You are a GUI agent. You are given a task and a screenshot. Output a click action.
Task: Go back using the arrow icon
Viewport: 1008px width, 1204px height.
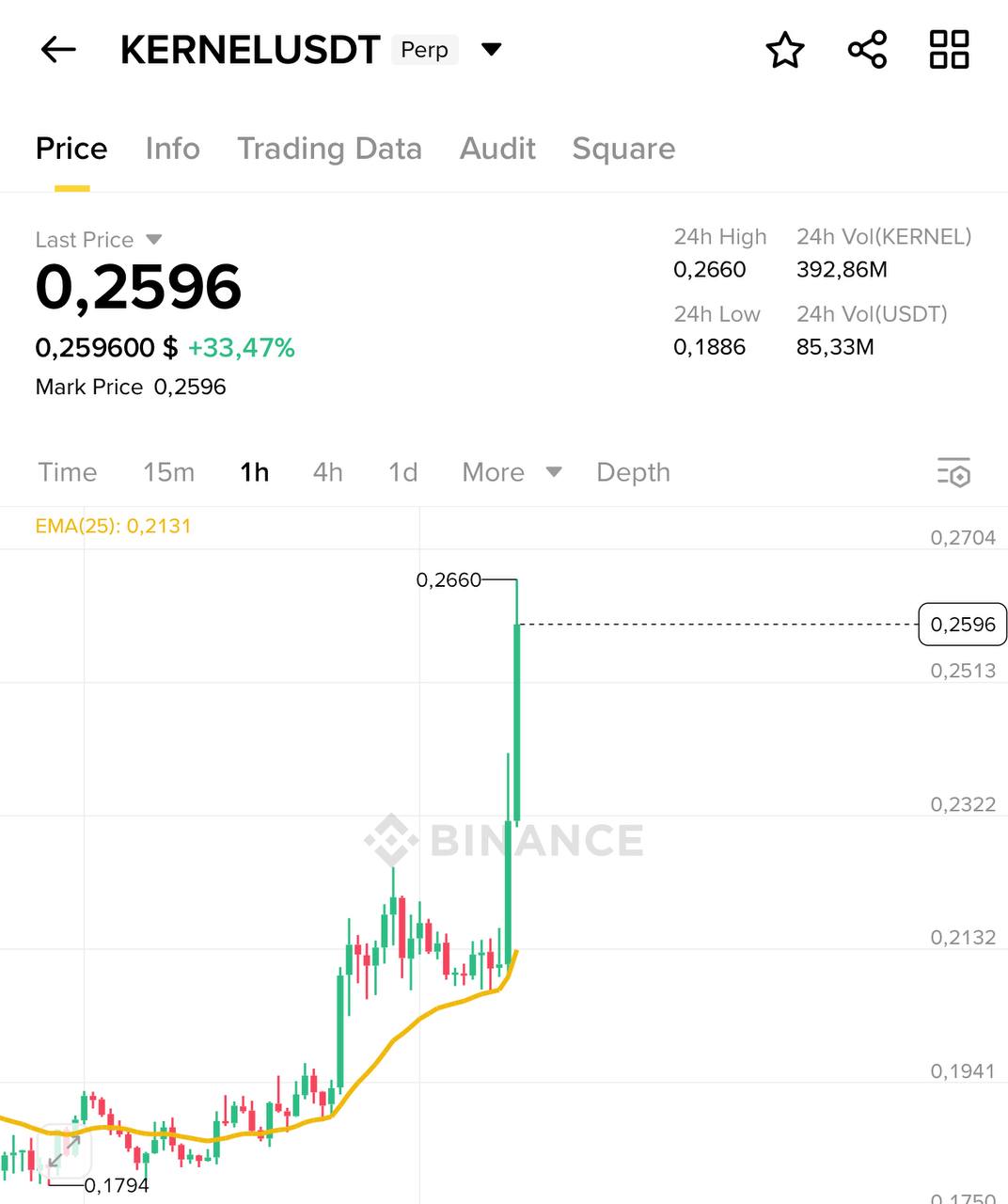tap(58, 50)
